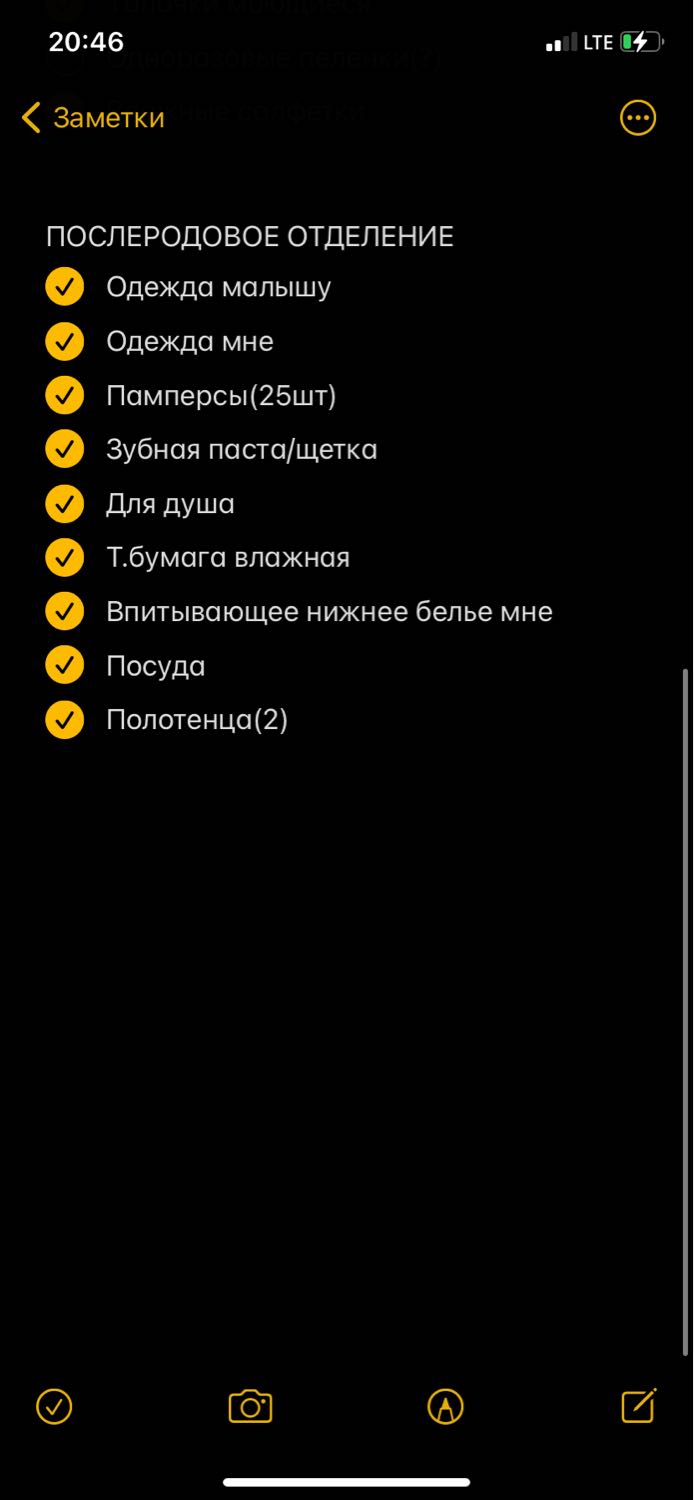Tap the checklist toolbar icon
The image size is (694, 1500).
(x=54, y=1406)
